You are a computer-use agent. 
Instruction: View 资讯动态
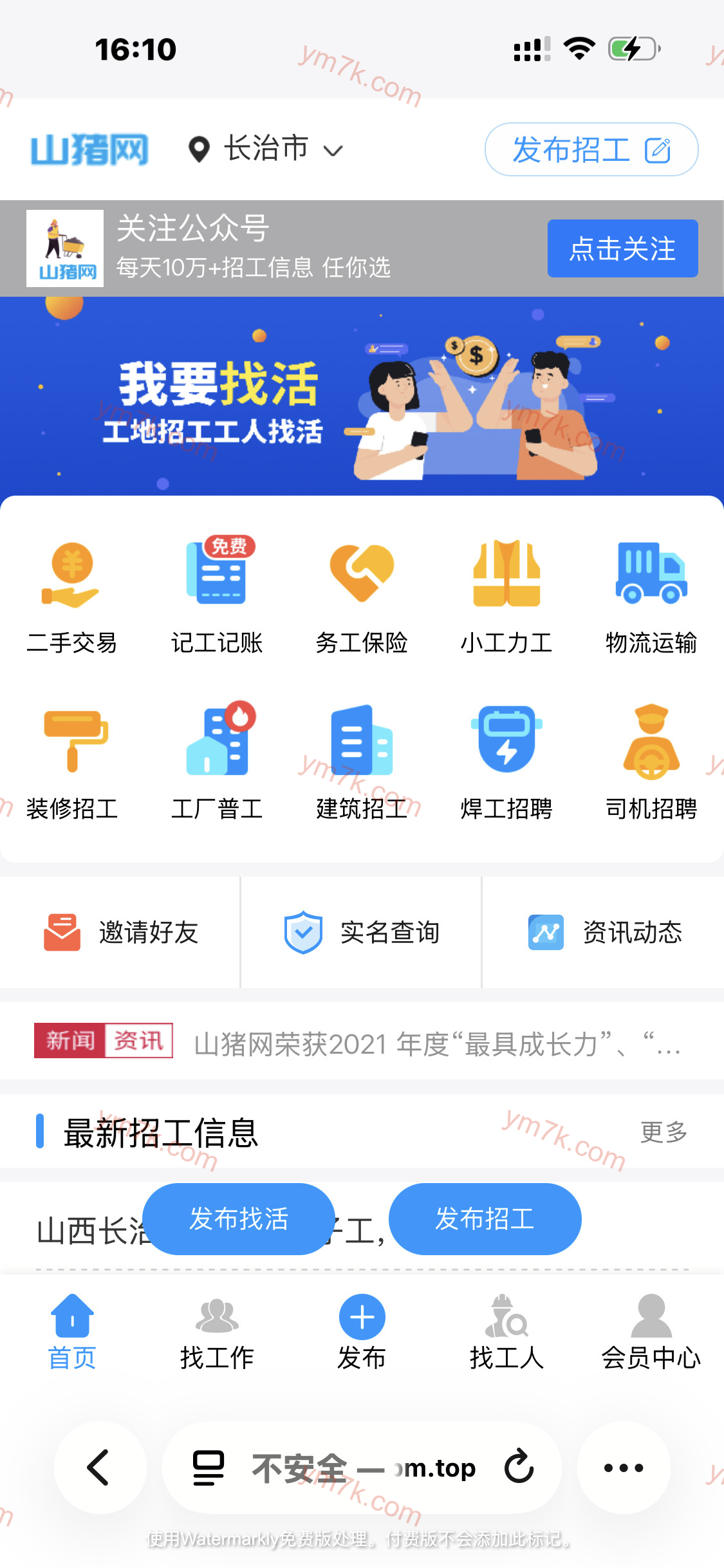click(604, 932)
